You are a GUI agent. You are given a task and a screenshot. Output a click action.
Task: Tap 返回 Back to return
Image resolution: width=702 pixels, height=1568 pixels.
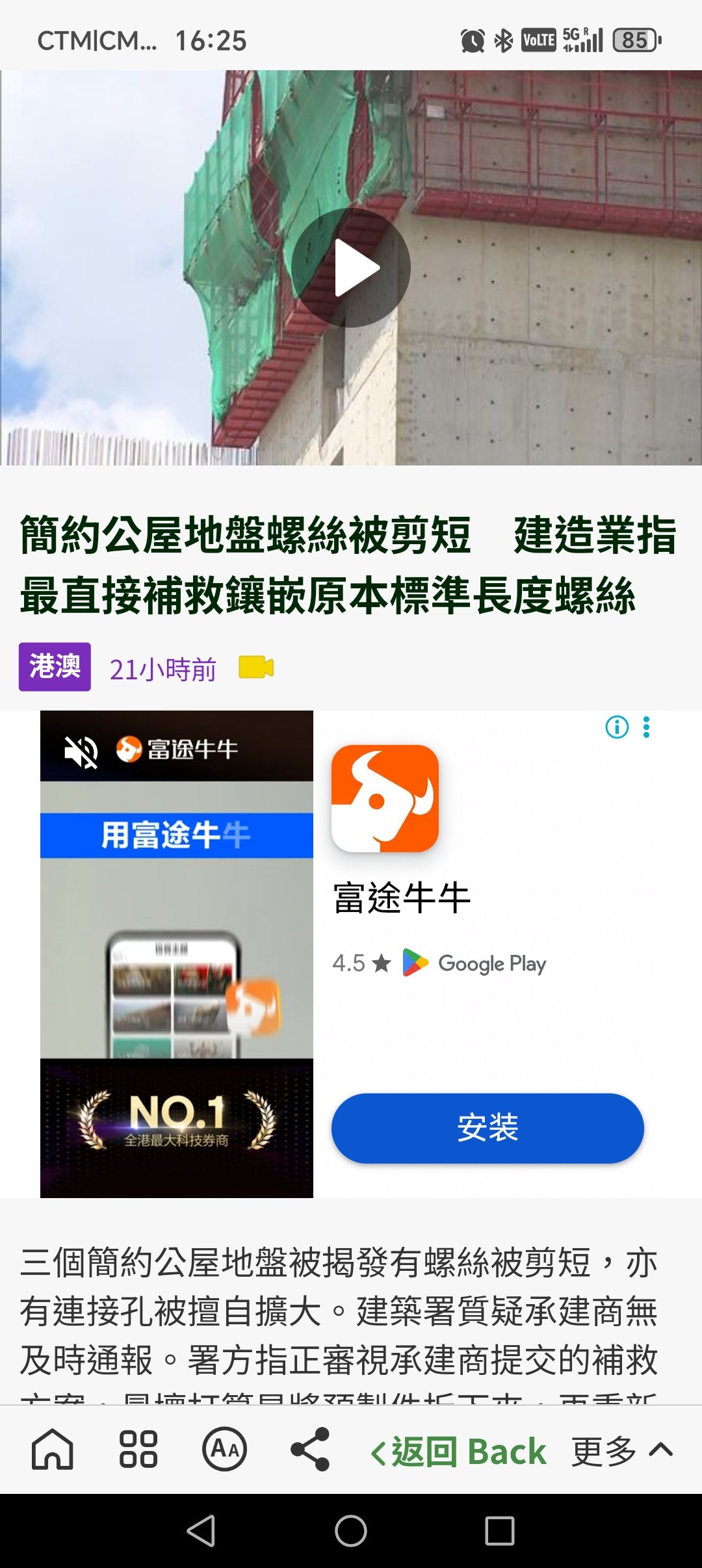pyautogui.click(x=458, y=1451)
